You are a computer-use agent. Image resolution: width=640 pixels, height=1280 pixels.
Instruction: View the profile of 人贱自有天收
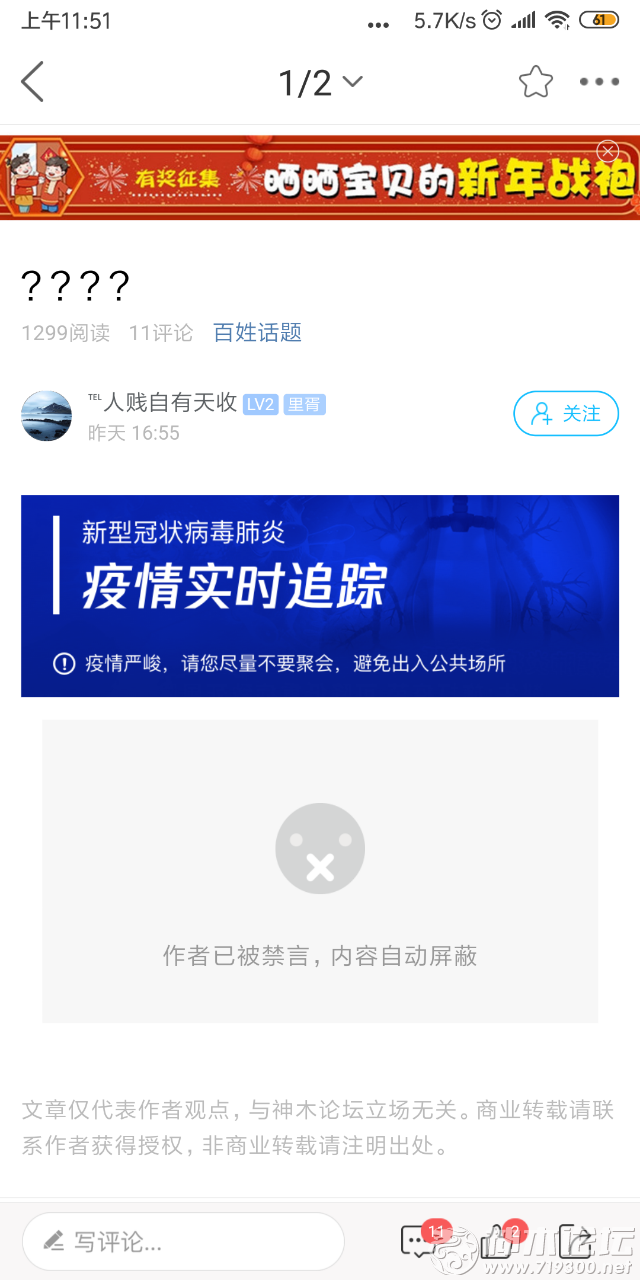(47, 416)
